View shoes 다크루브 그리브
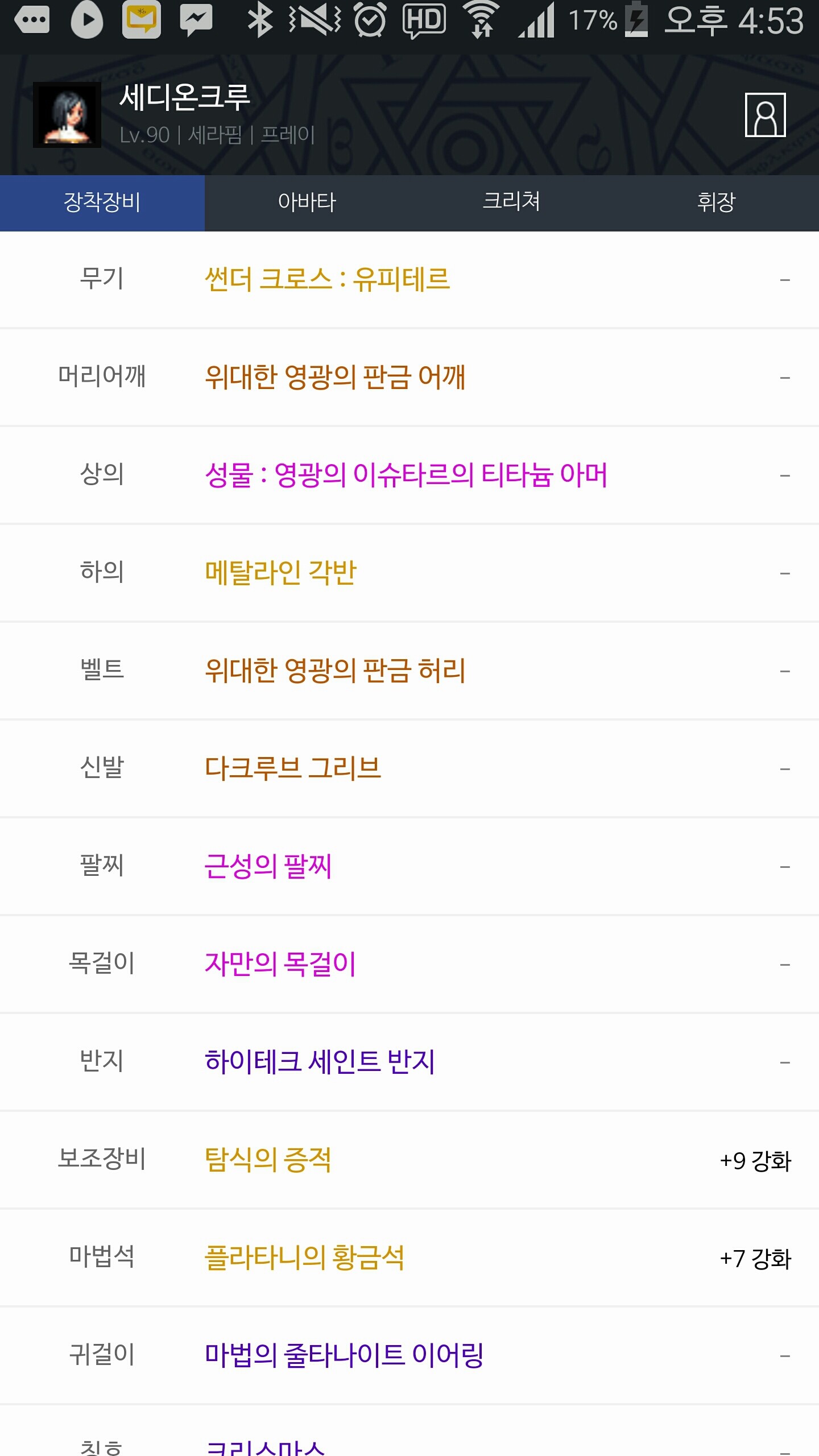Image resolution: width=819 pixels, height=1456 pixels. [x=409, y=769]
